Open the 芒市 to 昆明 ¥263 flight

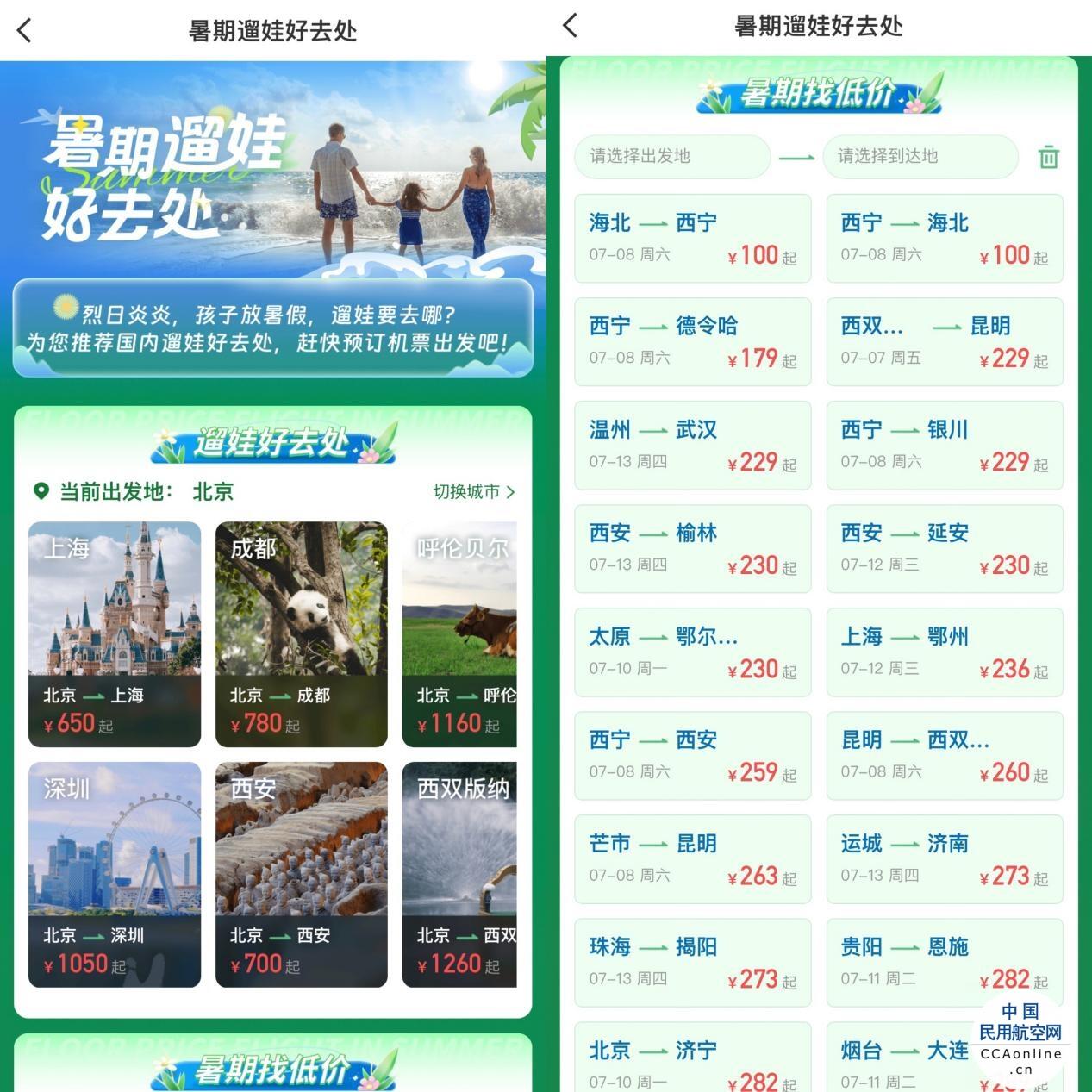pos(692,858)
